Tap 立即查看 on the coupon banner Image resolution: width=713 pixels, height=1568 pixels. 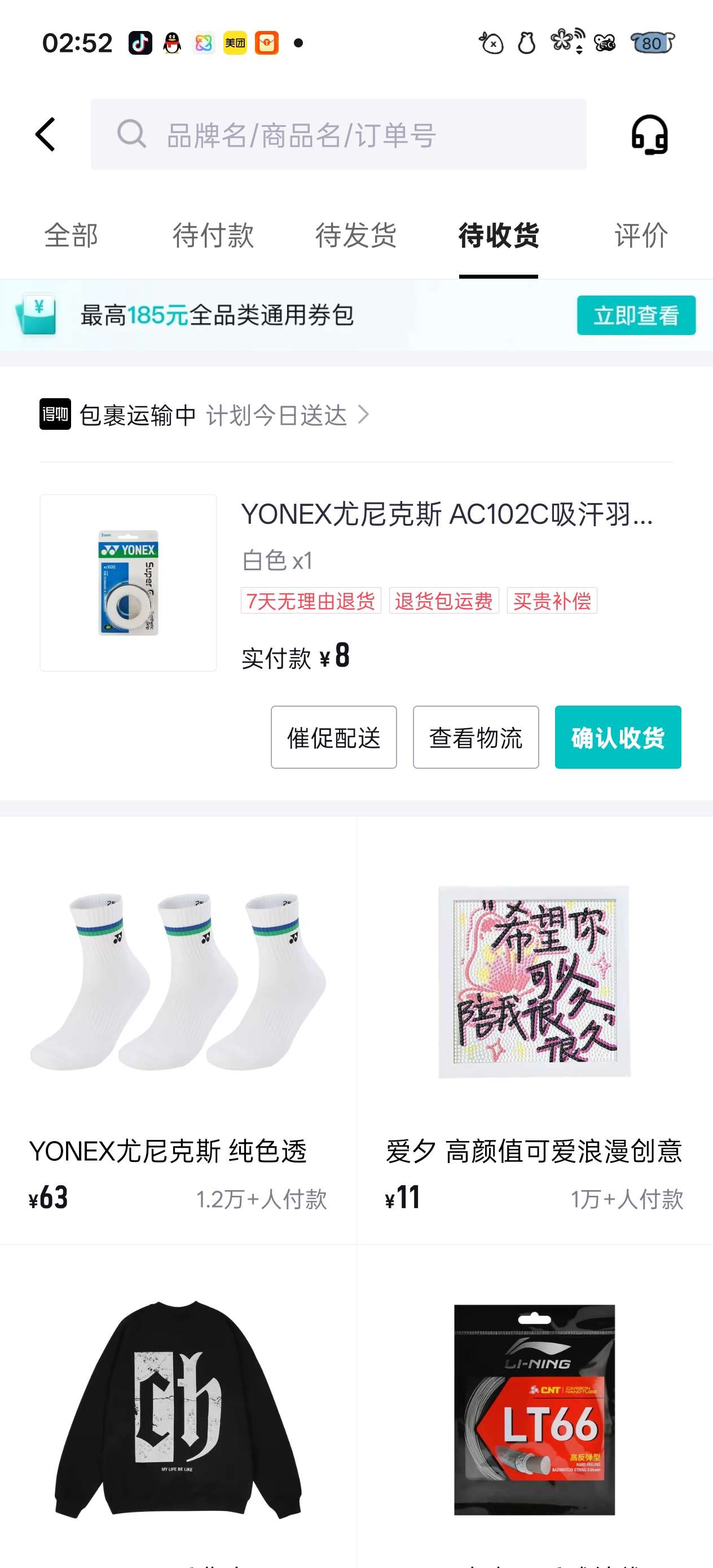636,315
